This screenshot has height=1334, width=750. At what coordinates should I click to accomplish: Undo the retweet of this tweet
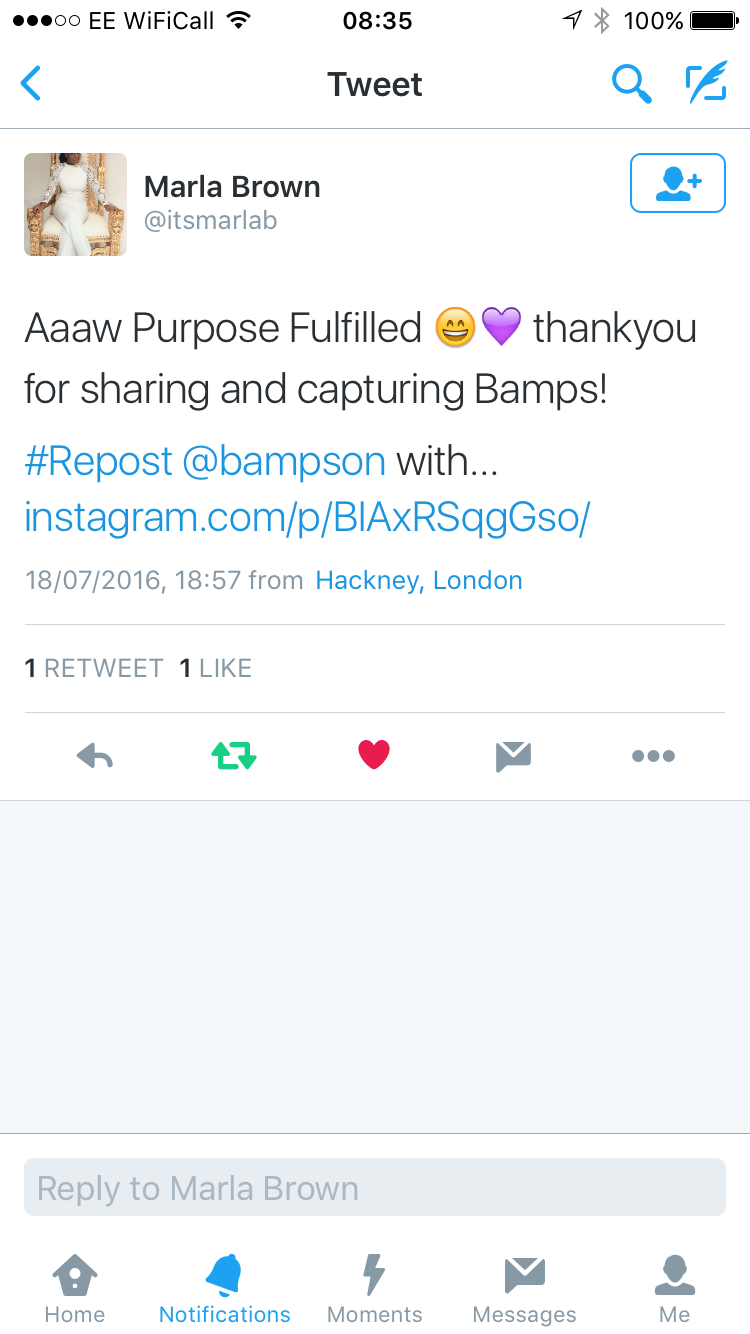[x=234, y=756]
